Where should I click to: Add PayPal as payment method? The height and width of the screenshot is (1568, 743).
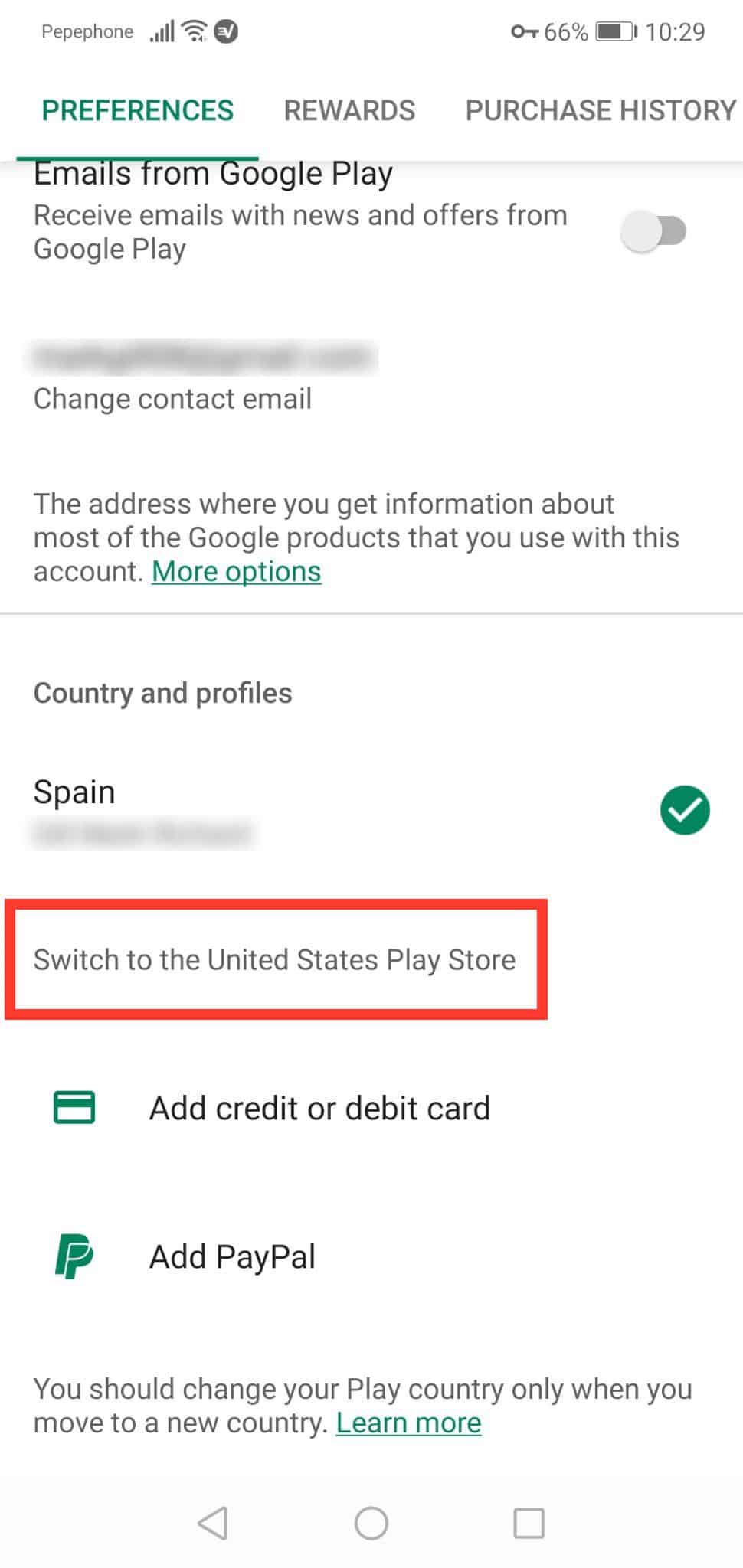[x=232, y=1256]
